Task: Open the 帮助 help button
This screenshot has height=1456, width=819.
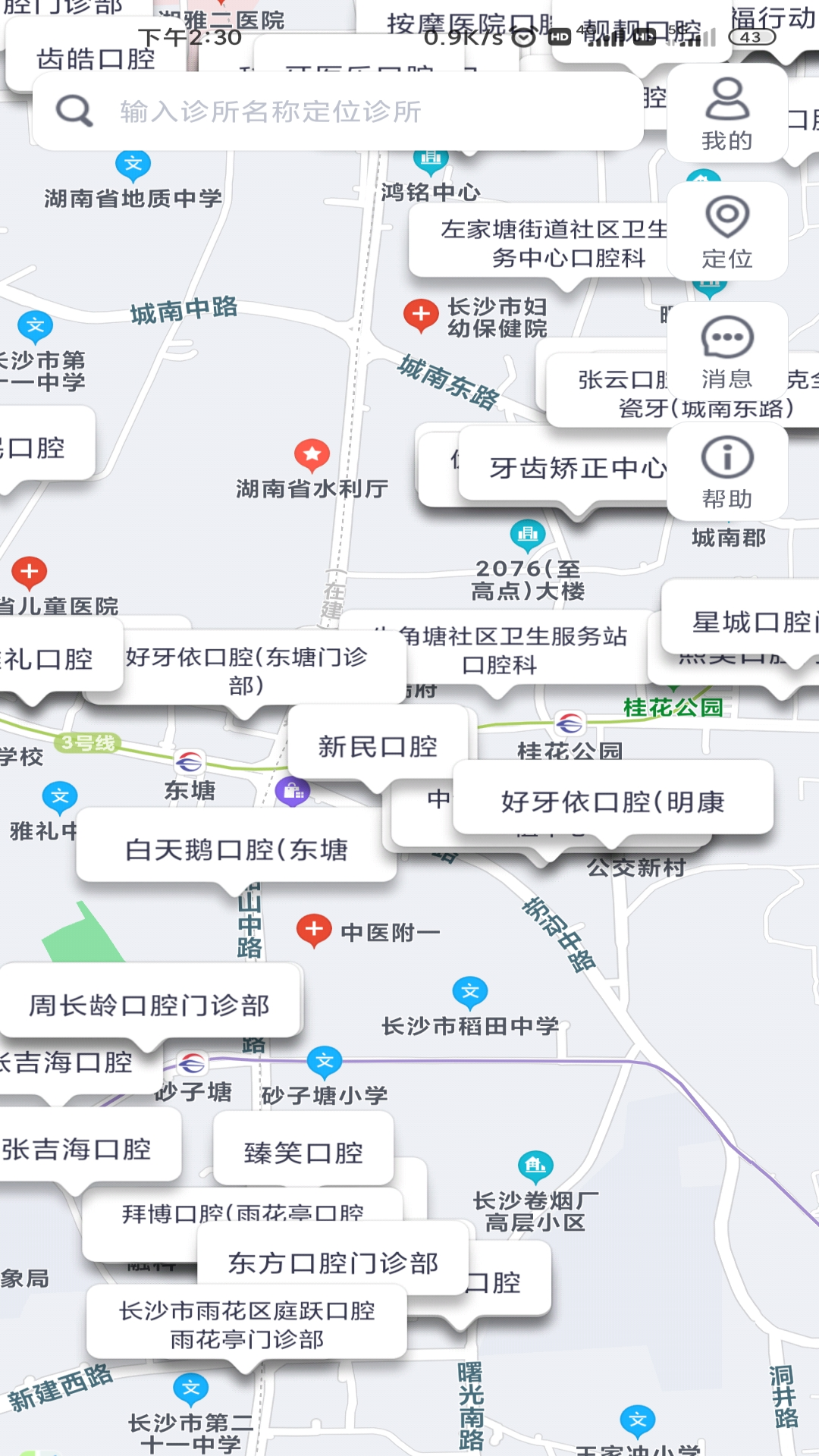Action: (x=727, y=472)
